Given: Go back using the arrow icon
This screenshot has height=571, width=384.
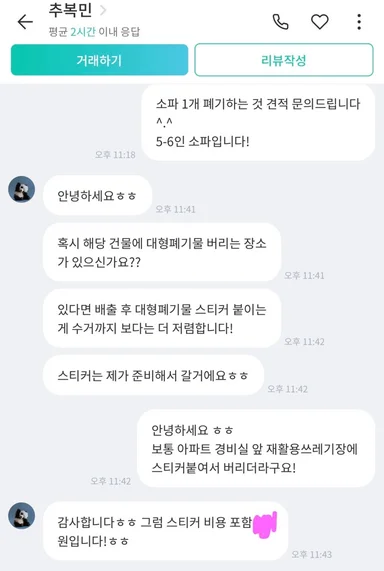Looking at the screenshot, I should click(25, 22).
